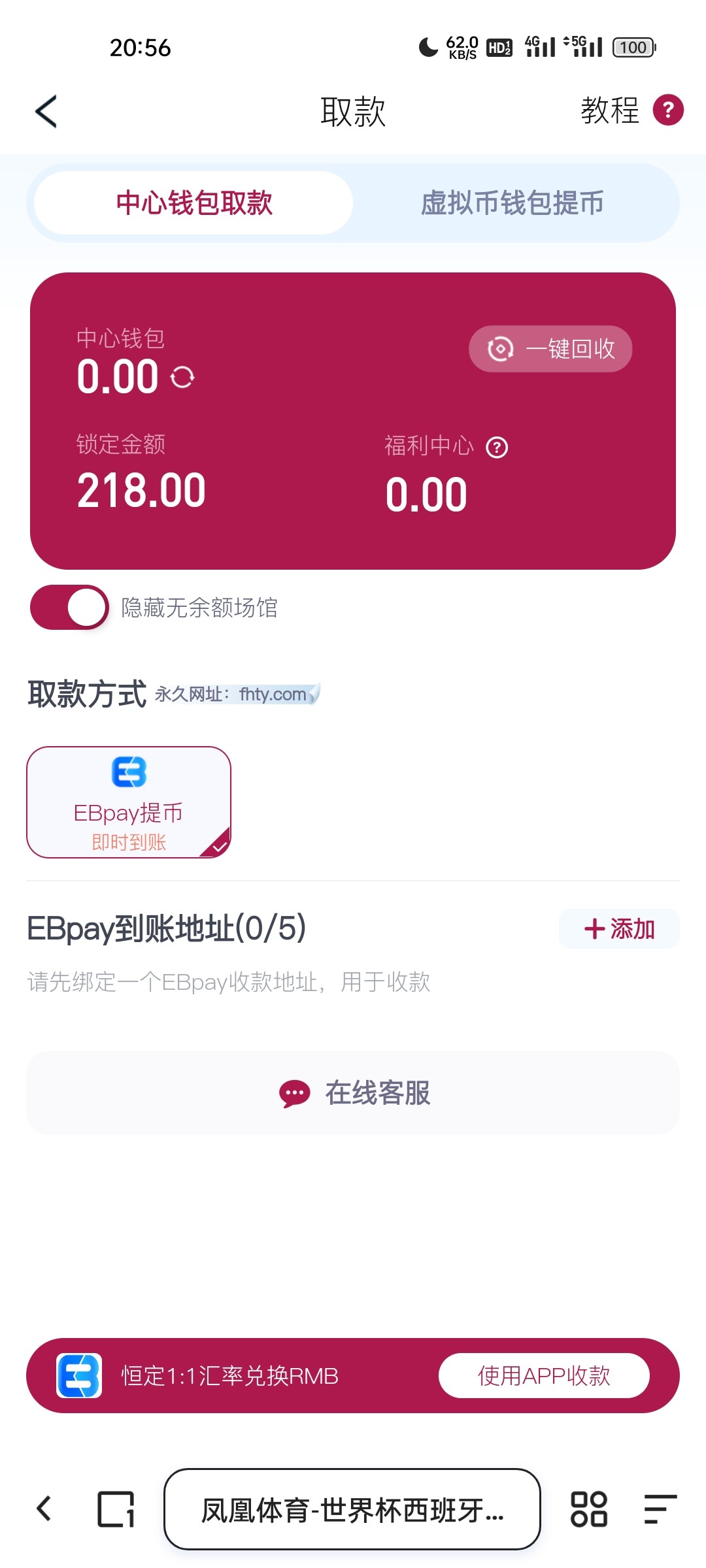
Task: Open the 教程 help tutorial
Action: coord(631,110)
